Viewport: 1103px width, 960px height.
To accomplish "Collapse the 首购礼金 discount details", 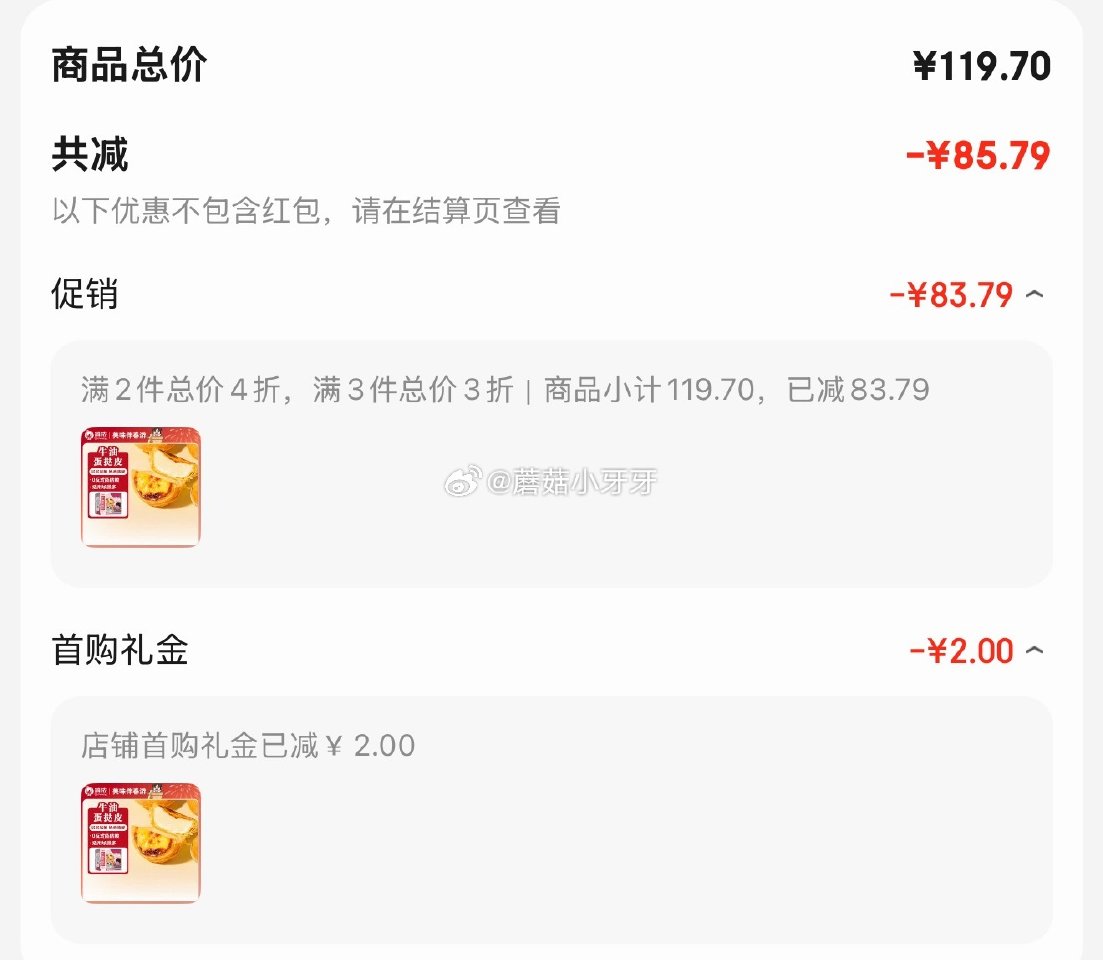I will [1035, 651].
